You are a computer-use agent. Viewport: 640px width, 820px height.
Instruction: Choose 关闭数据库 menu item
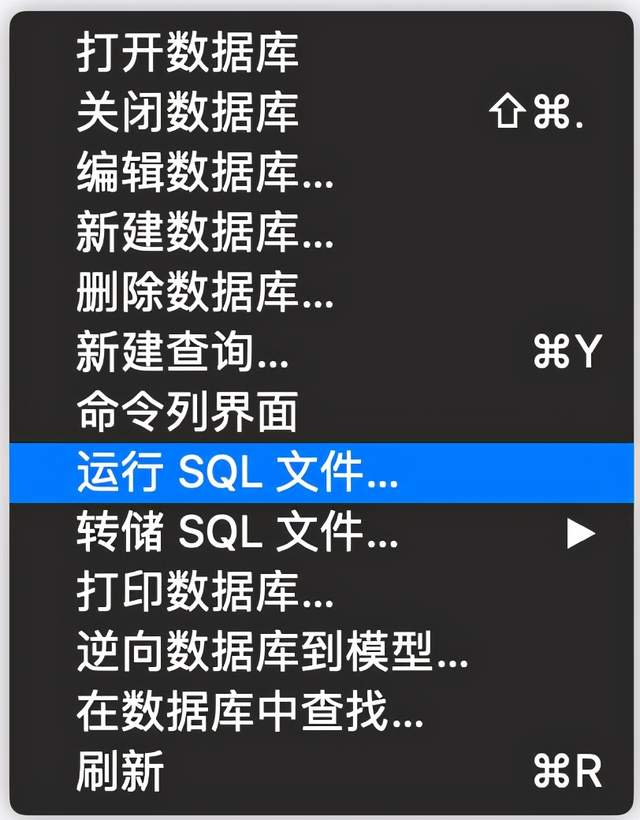(321, 112)
